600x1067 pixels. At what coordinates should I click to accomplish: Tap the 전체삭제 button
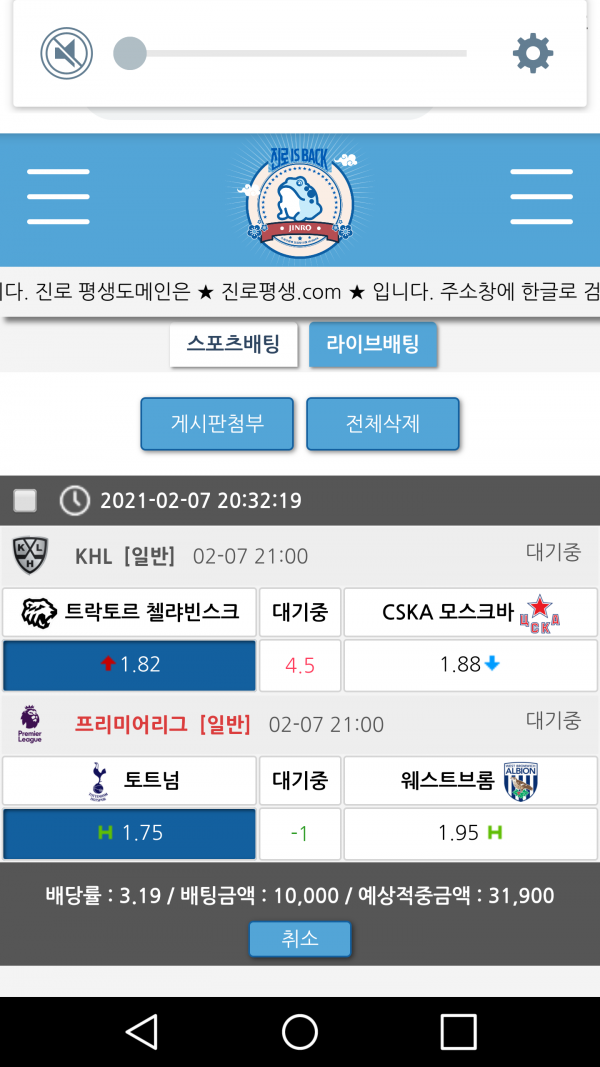382,423
